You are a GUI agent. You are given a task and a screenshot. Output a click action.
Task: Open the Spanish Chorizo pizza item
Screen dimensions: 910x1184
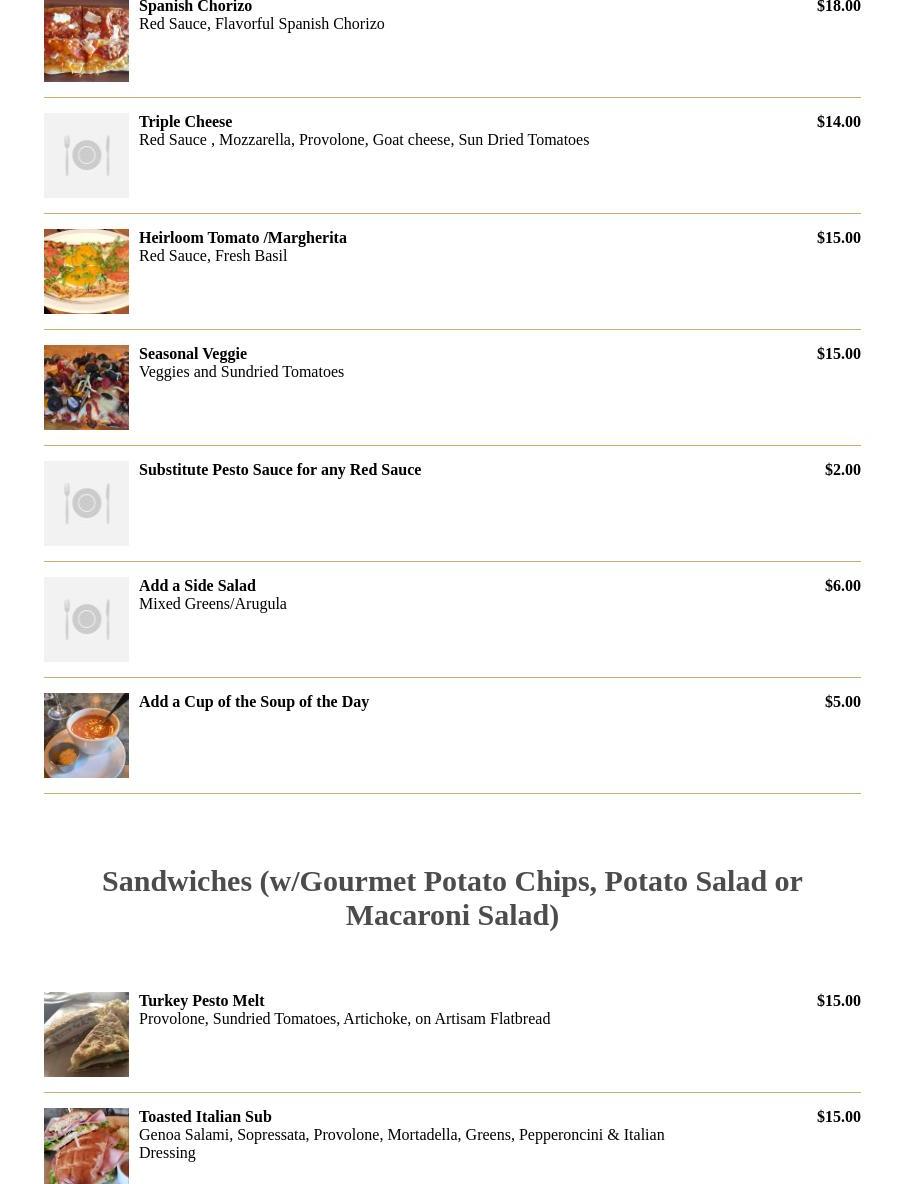coord(196,8)
